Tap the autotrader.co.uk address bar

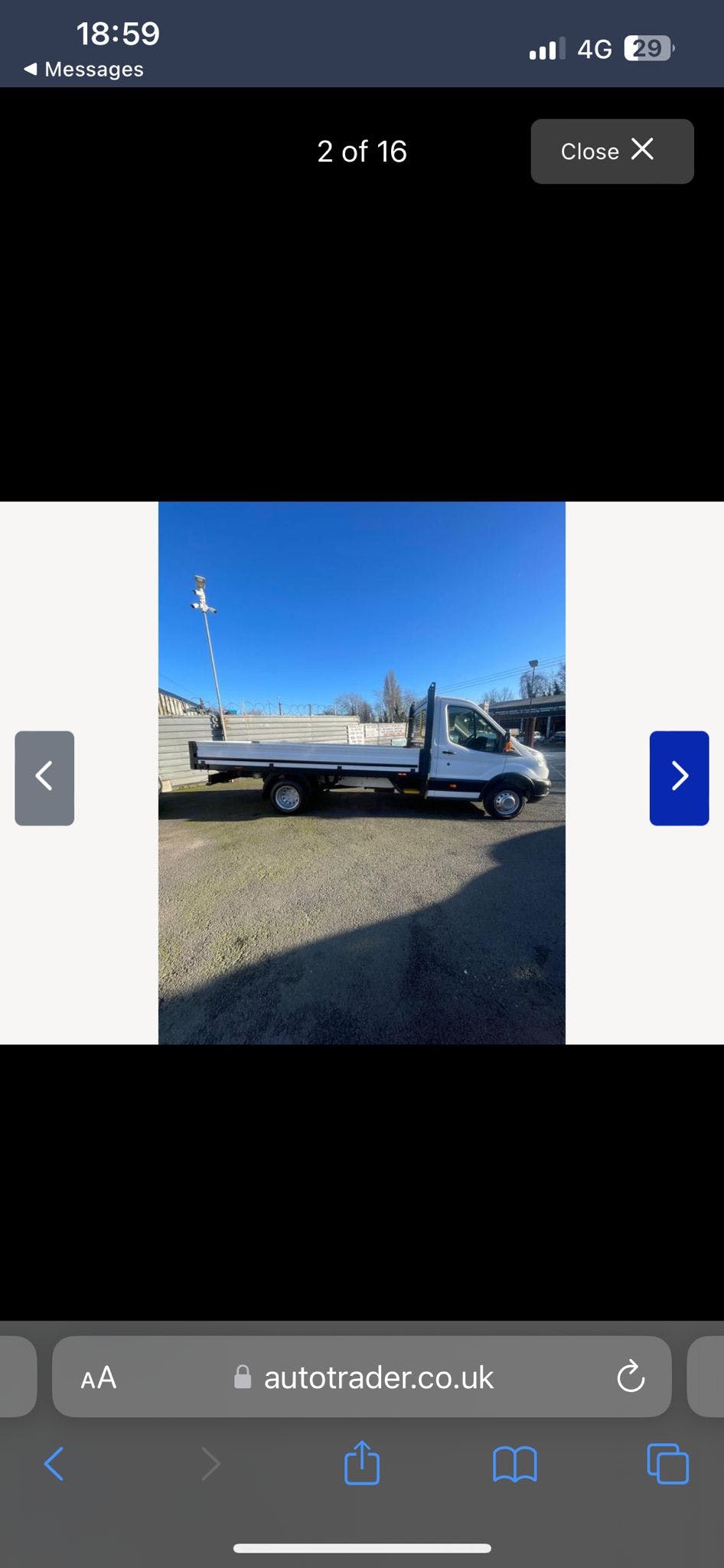pyautogui.click(x=378, y=1378)
